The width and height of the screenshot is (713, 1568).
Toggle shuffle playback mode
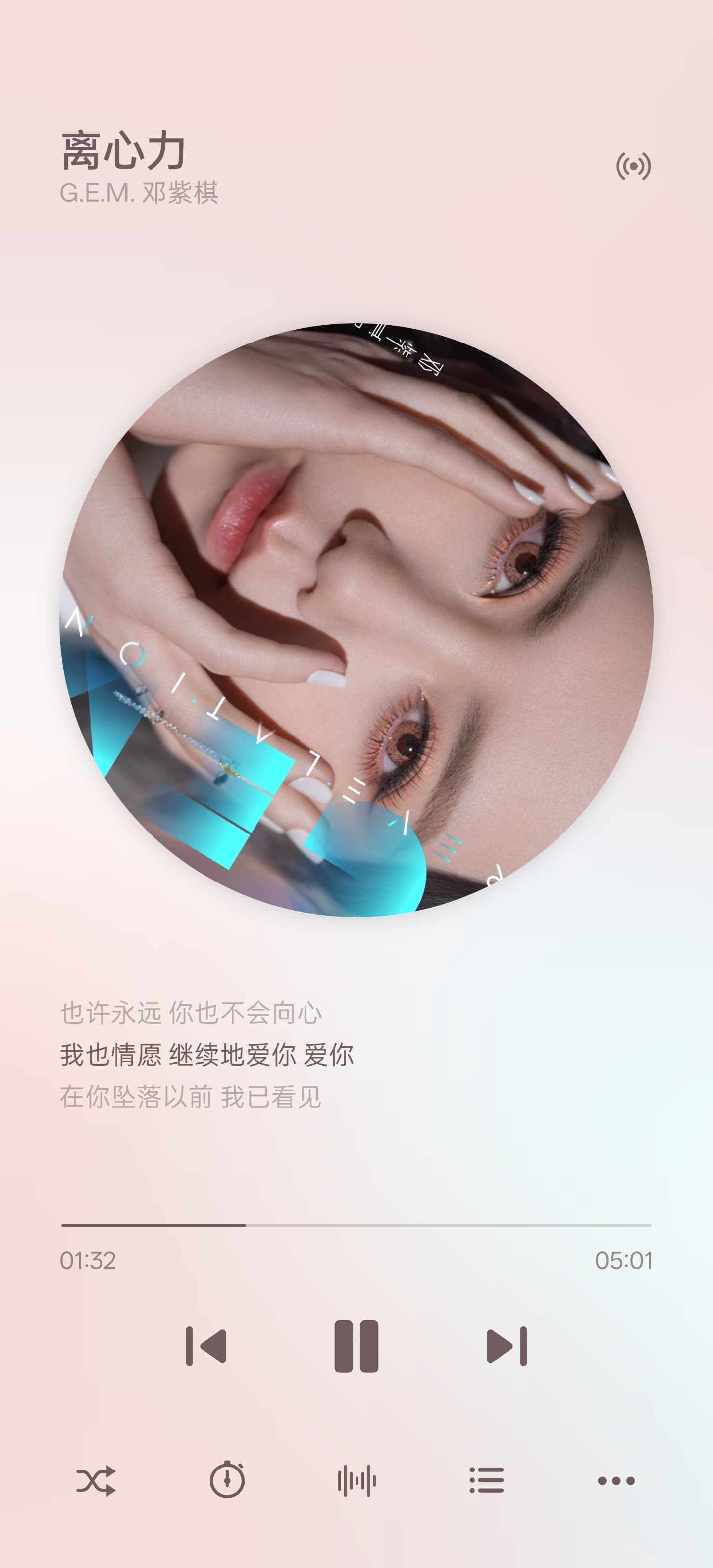(x=96, y=1481)
